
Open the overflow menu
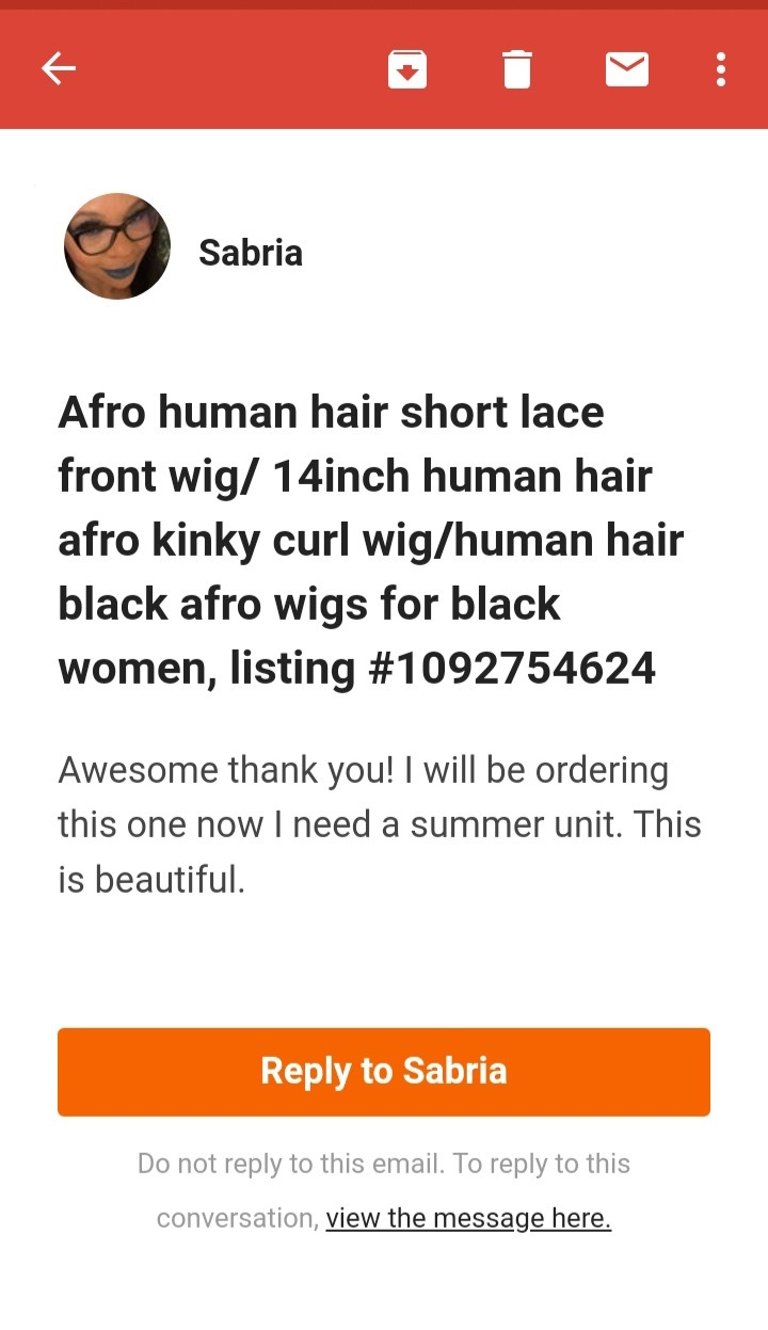[720, 69]
